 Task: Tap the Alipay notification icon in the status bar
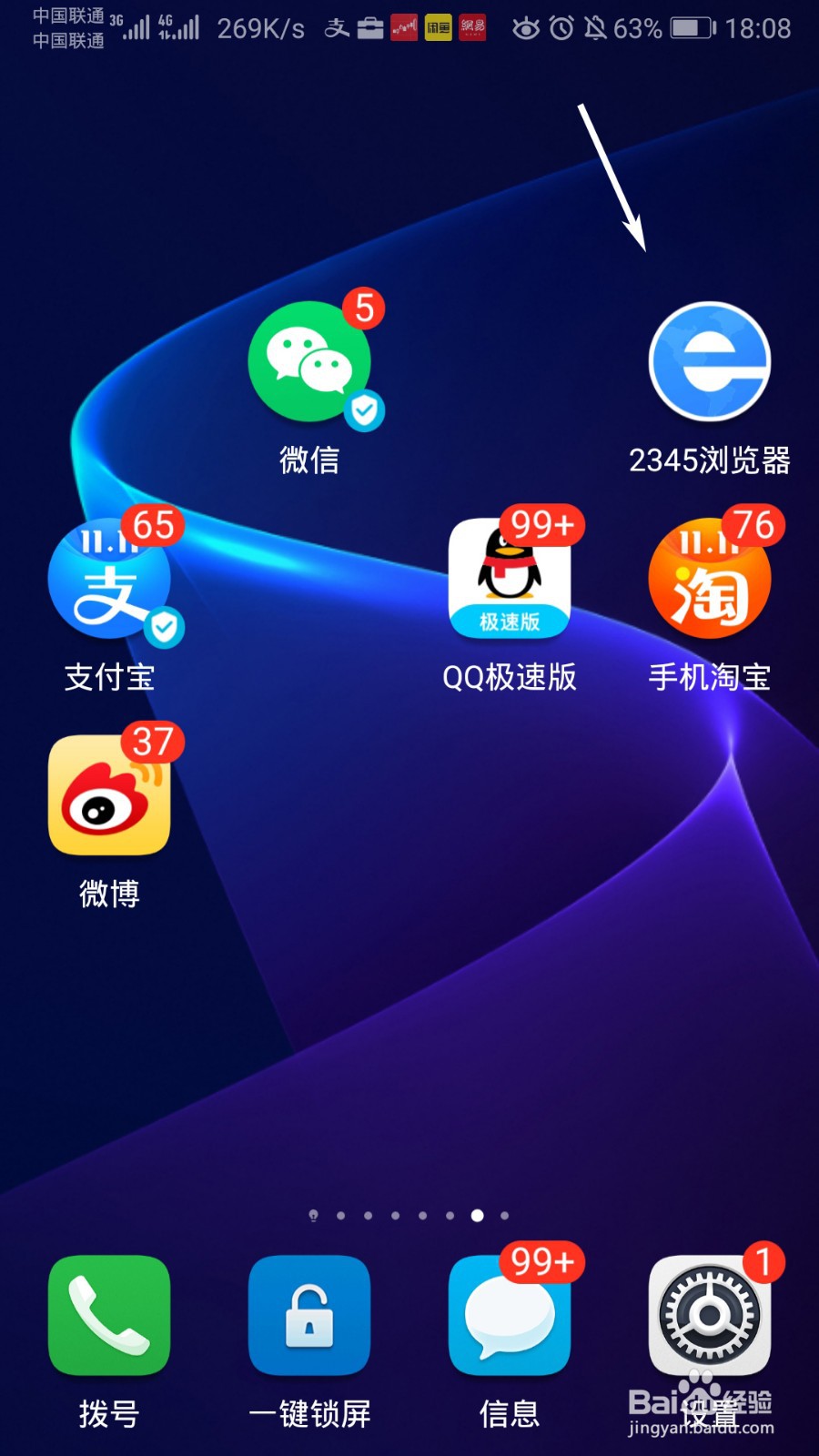335,27
